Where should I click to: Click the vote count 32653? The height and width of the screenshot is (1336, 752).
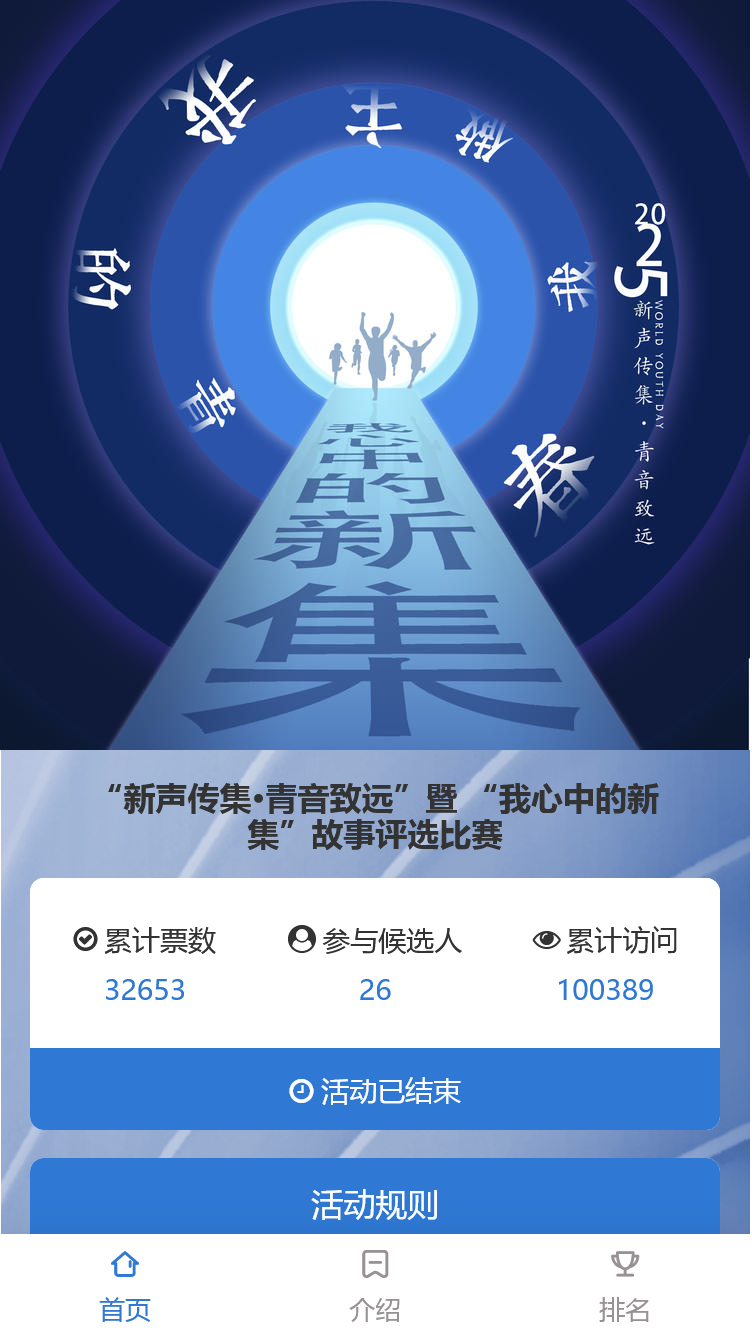[146, 990]
